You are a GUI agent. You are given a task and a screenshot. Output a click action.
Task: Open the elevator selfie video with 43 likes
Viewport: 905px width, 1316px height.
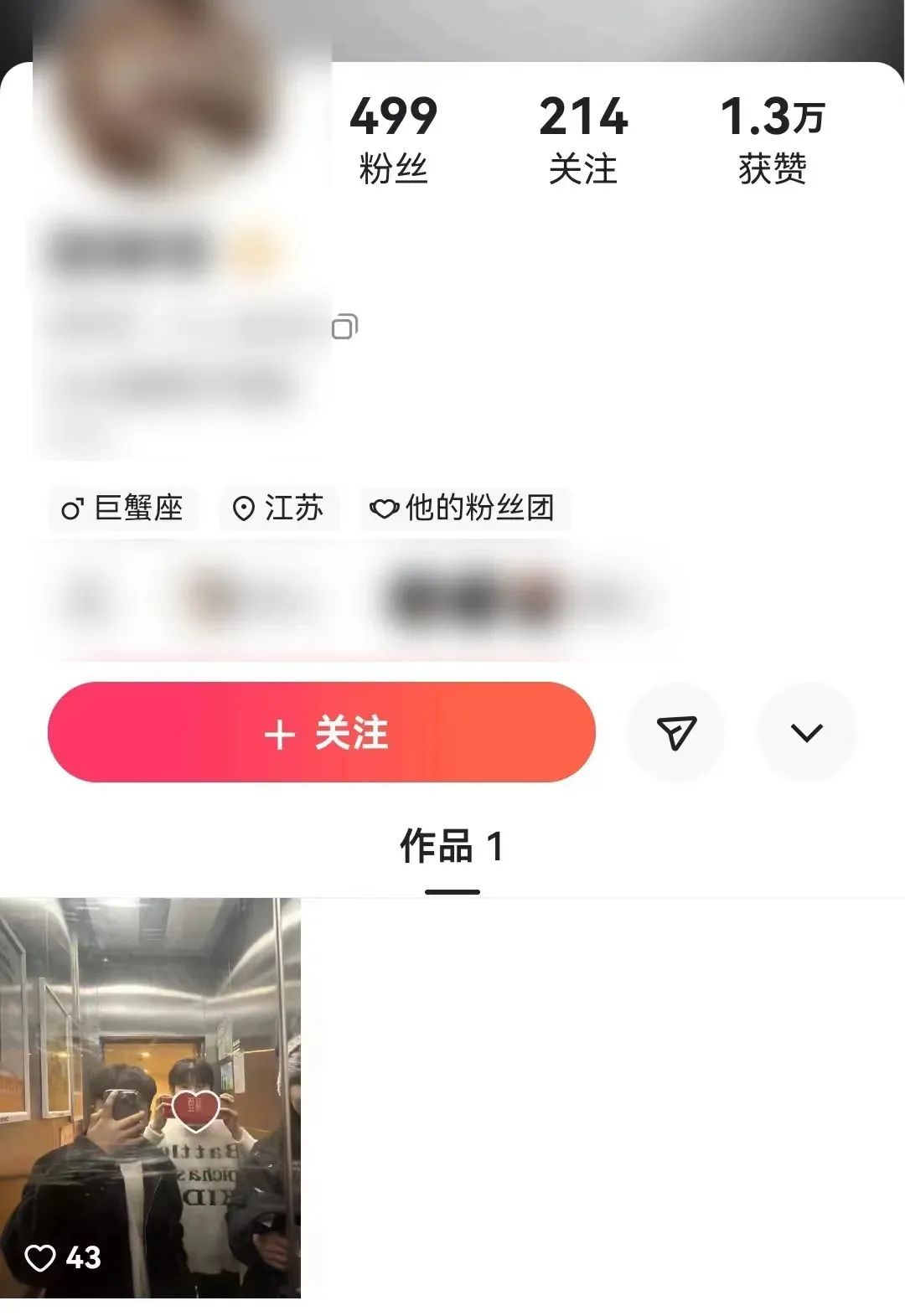tap(150, 1097)
